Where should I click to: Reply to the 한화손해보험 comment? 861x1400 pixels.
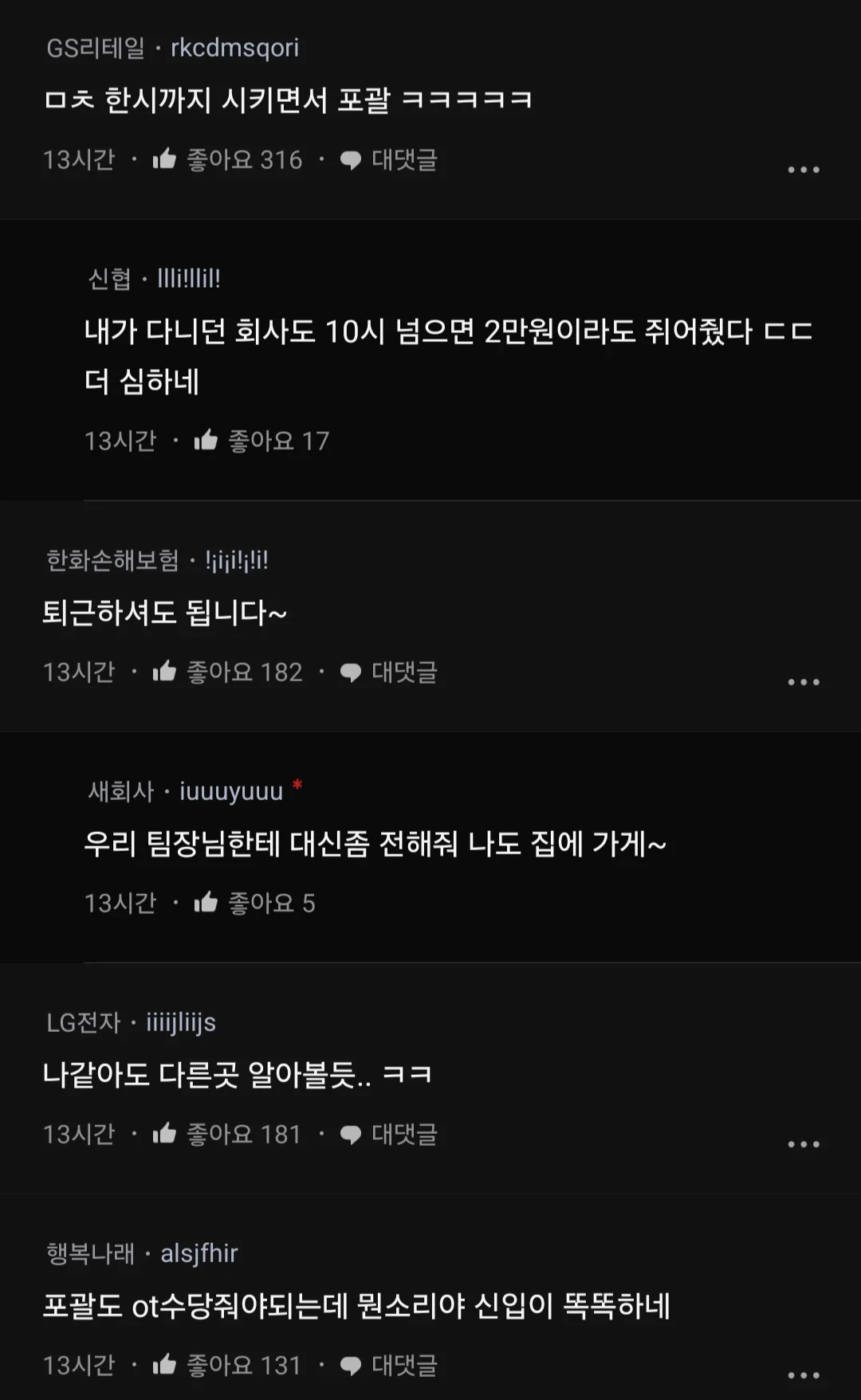(389, 673)
